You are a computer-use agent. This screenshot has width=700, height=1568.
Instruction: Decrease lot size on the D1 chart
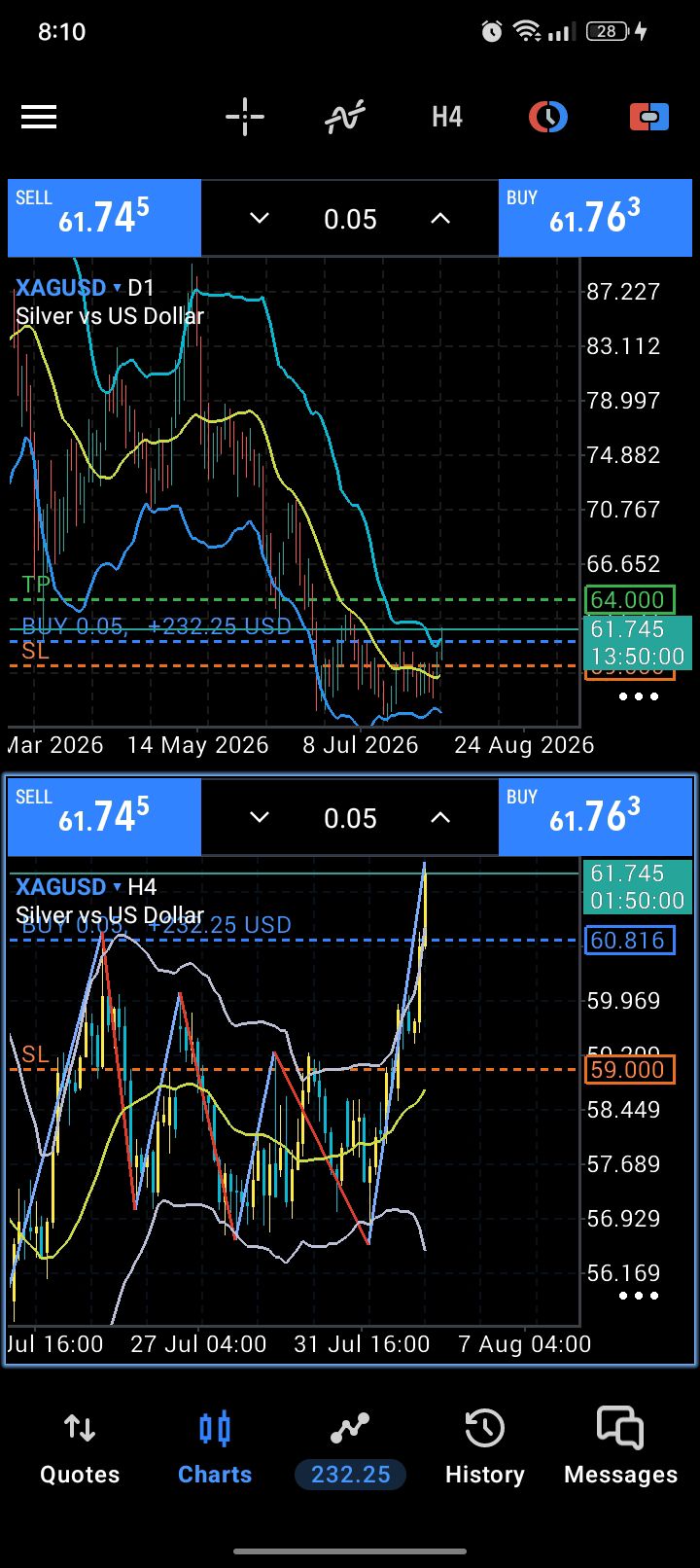260,219
